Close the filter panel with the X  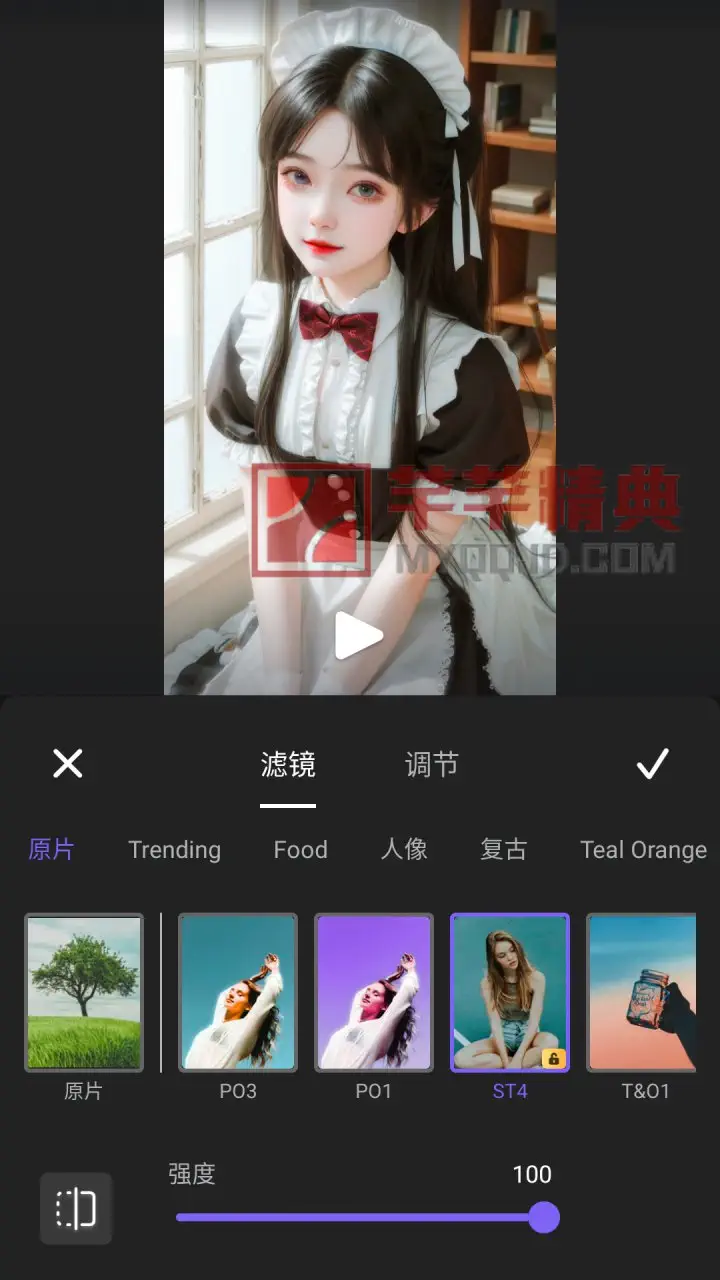[x=68, y=764]
